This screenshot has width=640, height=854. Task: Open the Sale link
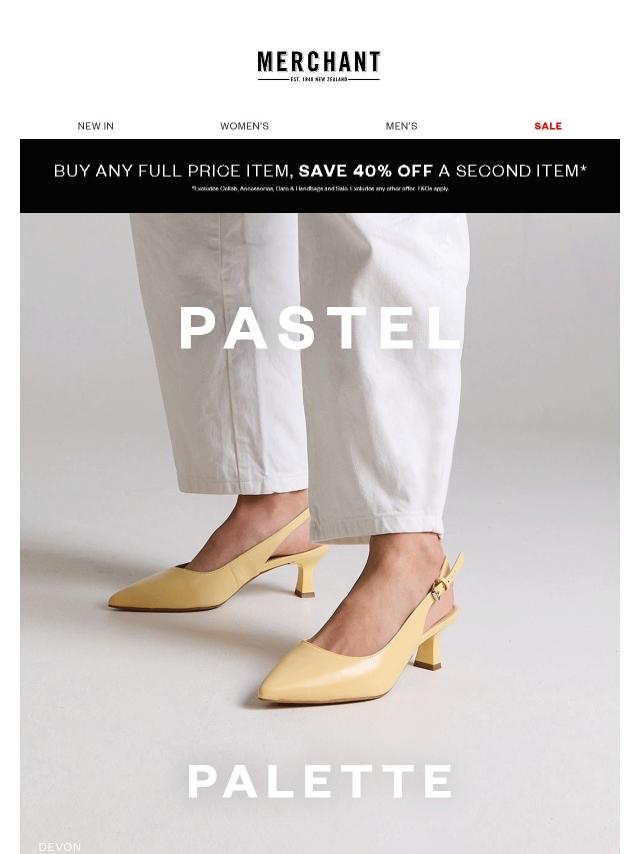pyautogui.click(x=548, y=126)
